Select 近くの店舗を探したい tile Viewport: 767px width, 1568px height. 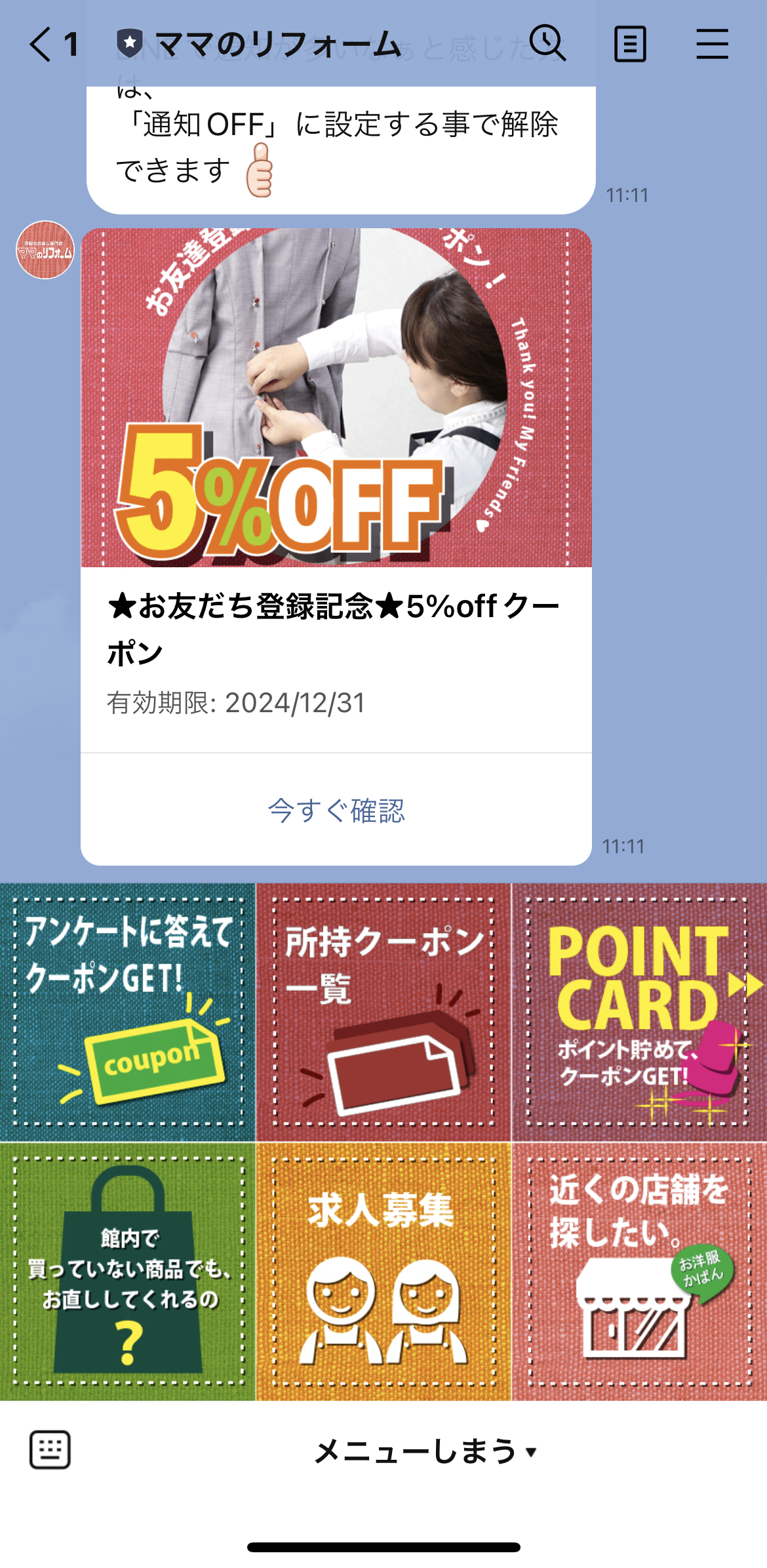tap(639, 1271)
